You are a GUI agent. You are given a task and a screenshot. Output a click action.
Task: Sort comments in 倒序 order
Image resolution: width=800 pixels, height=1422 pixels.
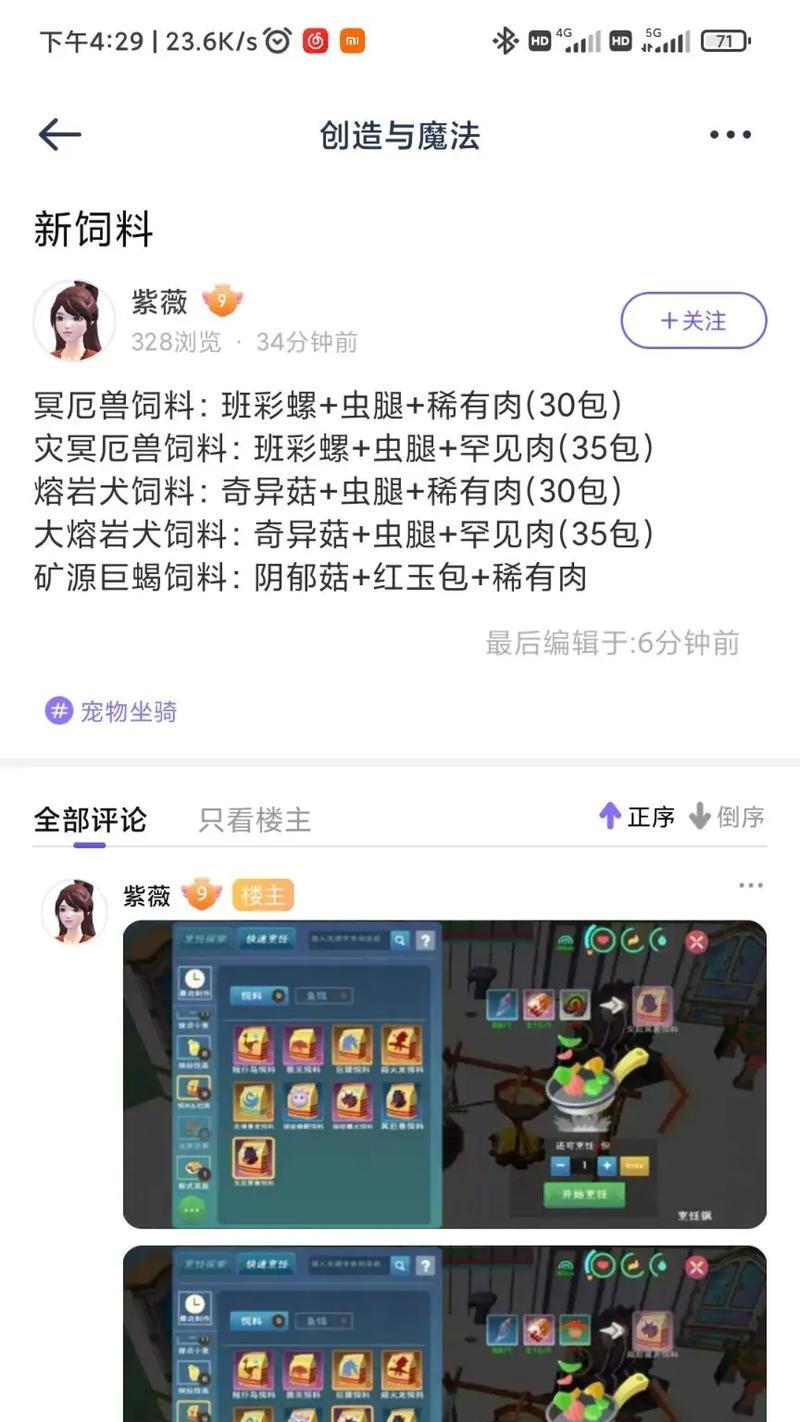click(727, 817)
